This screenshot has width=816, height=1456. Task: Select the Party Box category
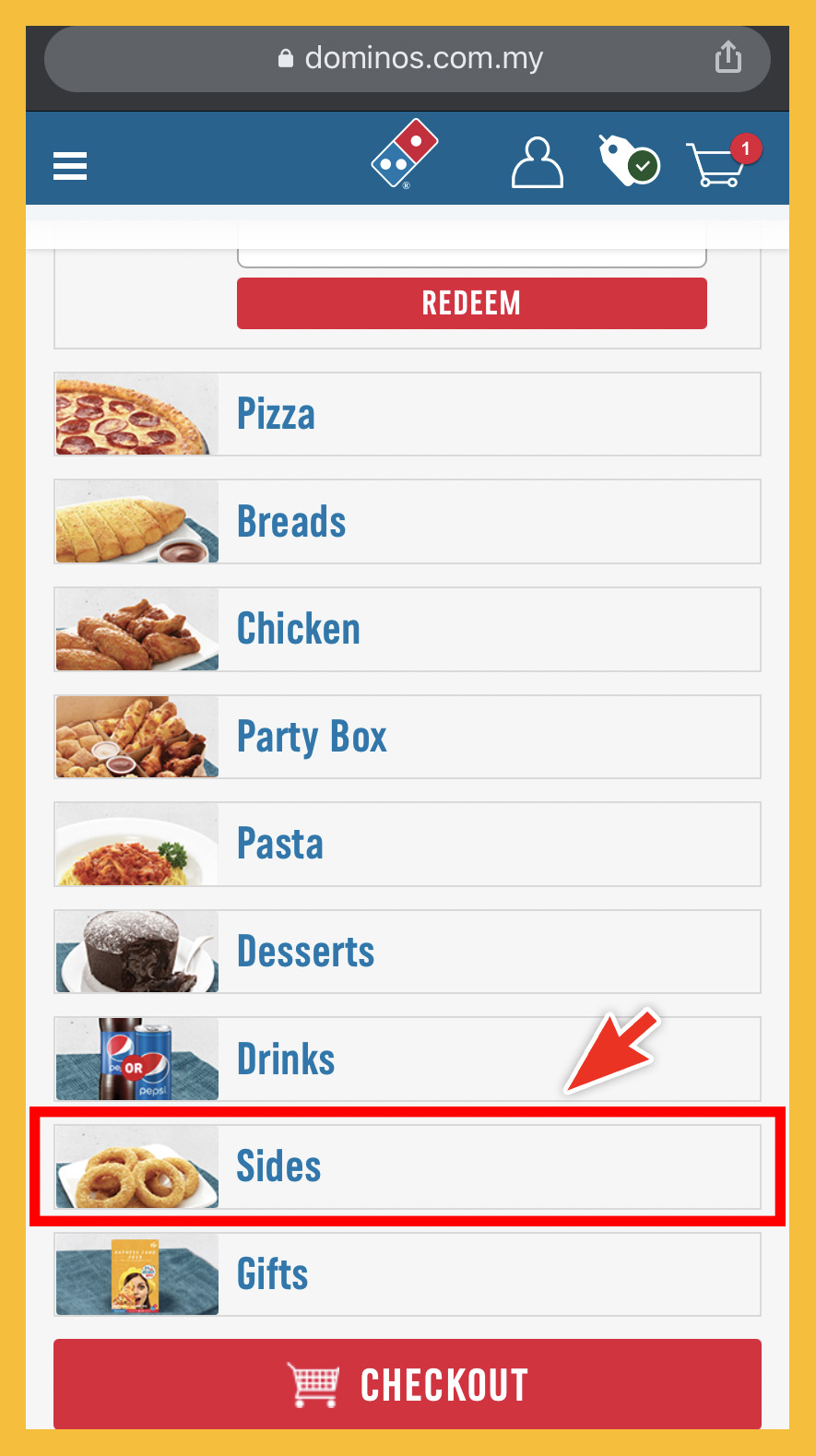tap(407, 737)
